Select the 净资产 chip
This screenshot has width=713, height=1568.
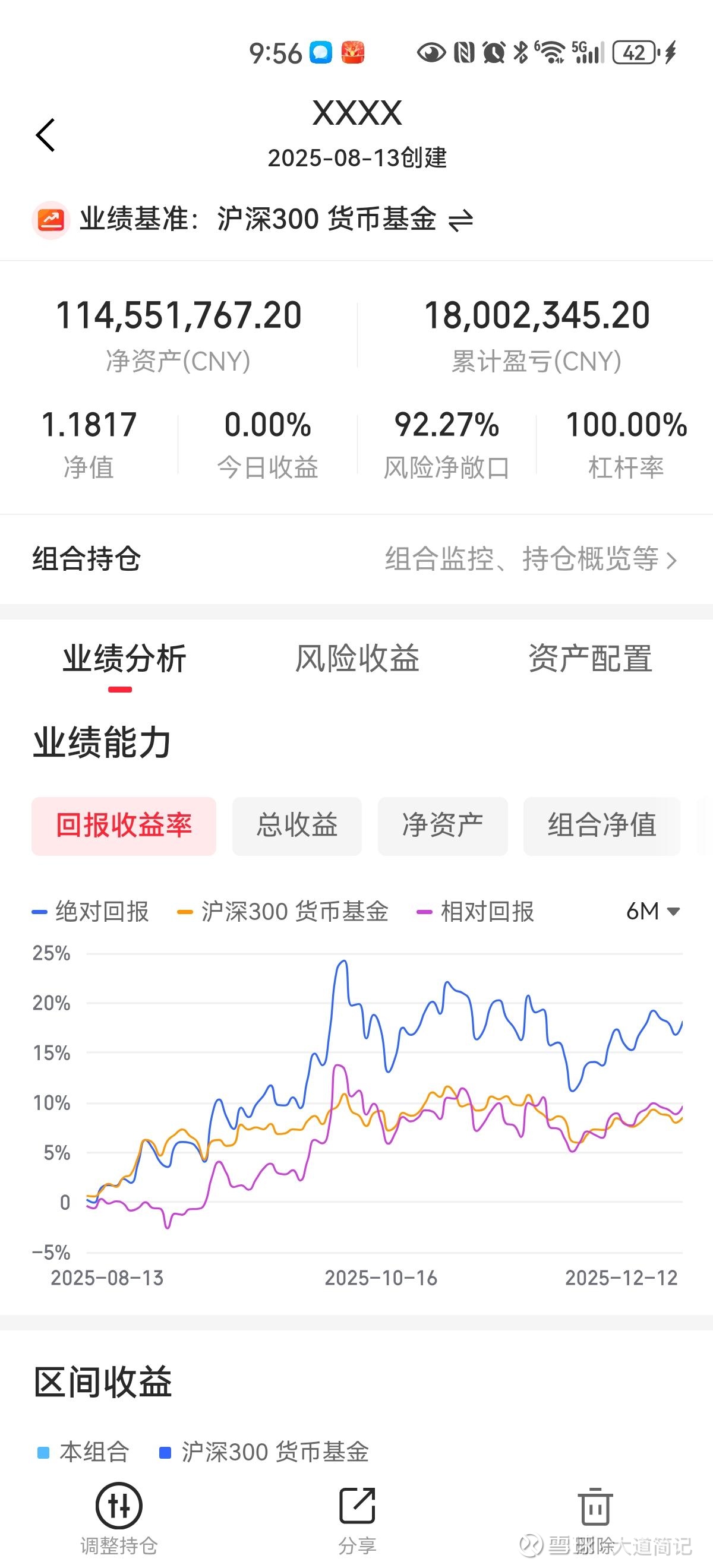(x=443, y=826)
